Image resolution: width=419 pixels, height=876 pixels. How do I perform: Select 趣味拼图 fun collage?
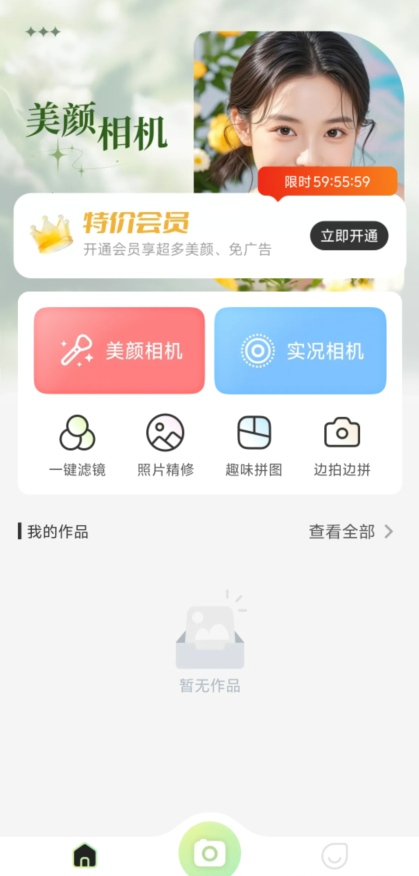coord(254,446)
